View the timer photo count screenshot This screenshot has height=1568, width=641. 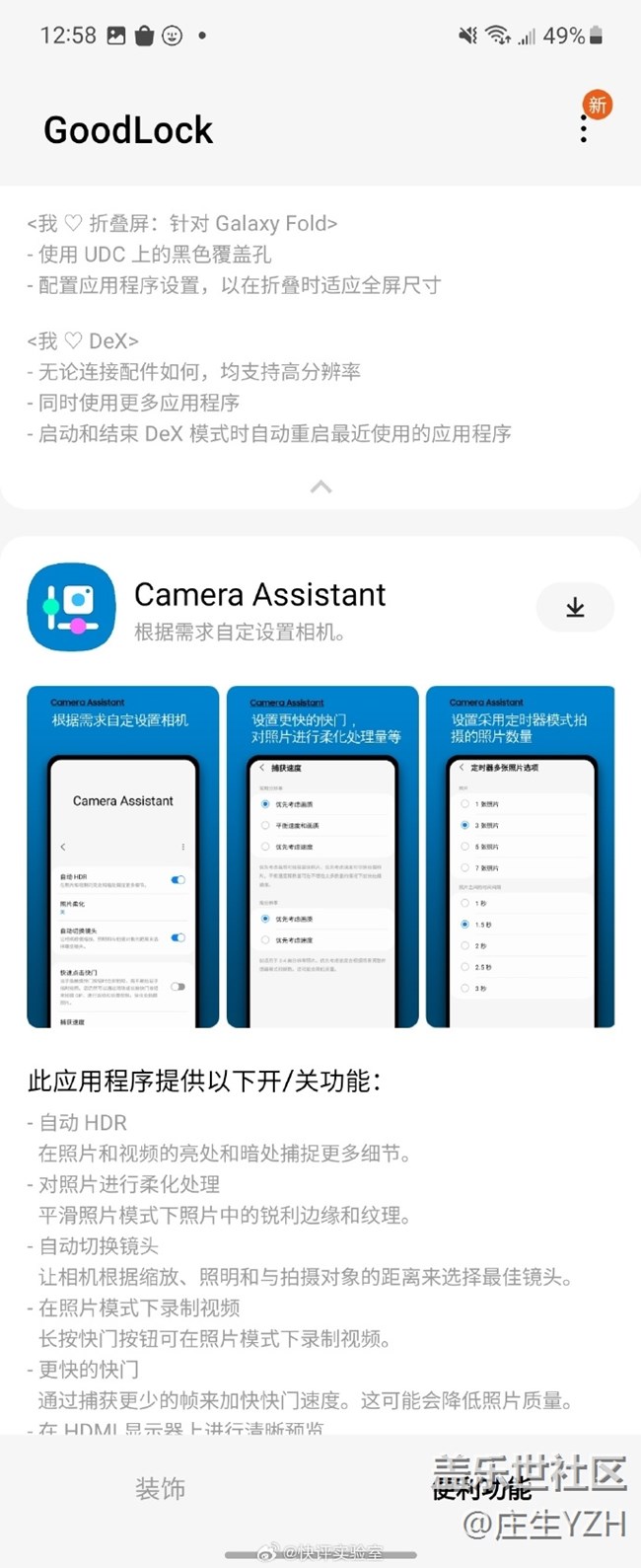click(521, 857)
